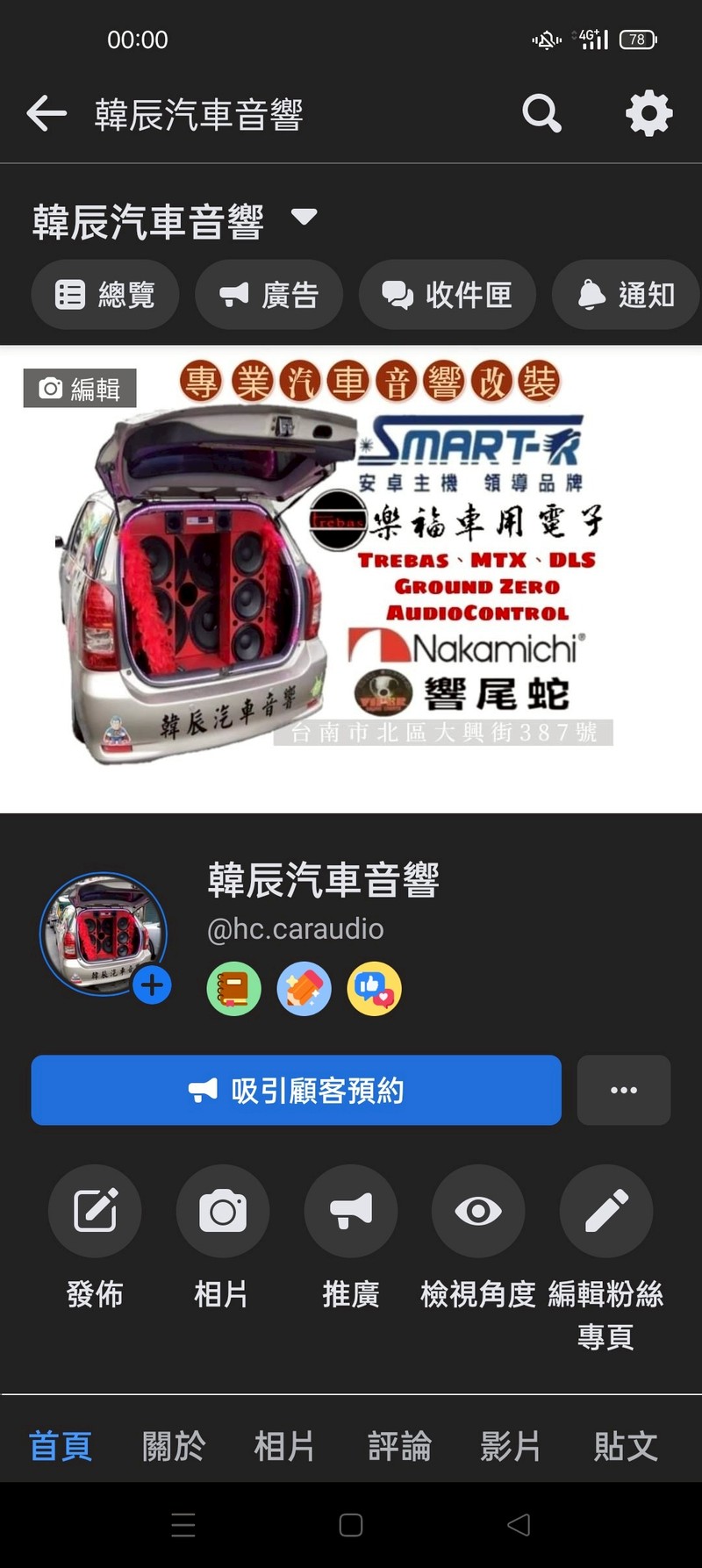The width and height of the screenshot is (702, 1568).
Task: Open the 通知 notifications chip
Action: pos(626,295)
